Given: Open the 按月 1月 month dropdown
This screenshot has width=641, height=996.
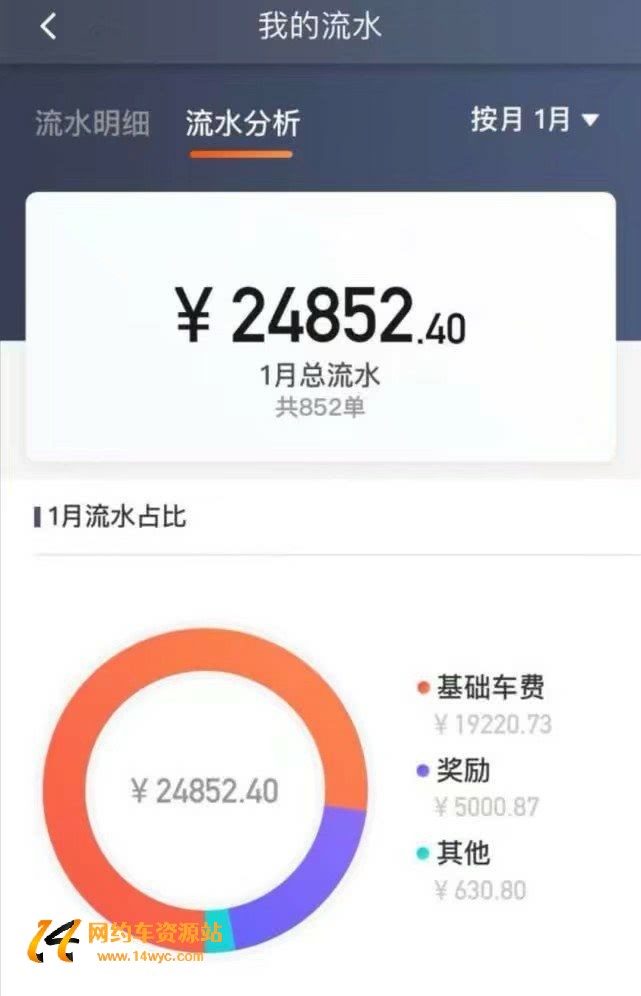Looking at the screenshot, I should coord(534,120).
